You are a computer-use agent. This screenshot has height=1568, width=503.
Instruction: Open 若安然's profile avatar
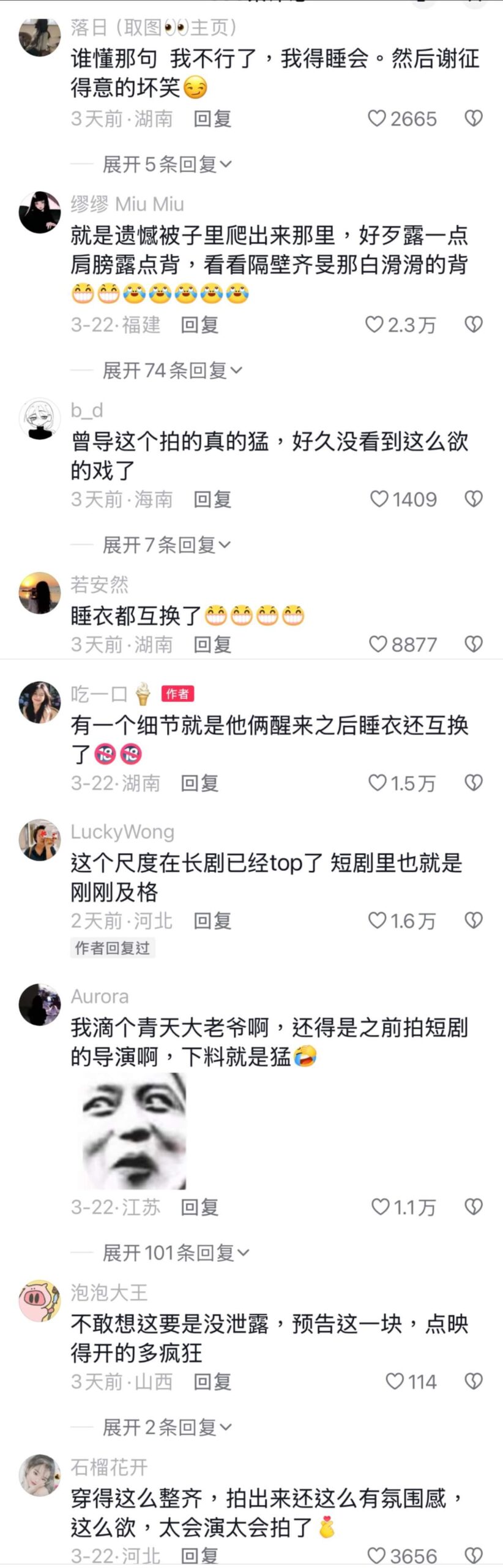40,593
